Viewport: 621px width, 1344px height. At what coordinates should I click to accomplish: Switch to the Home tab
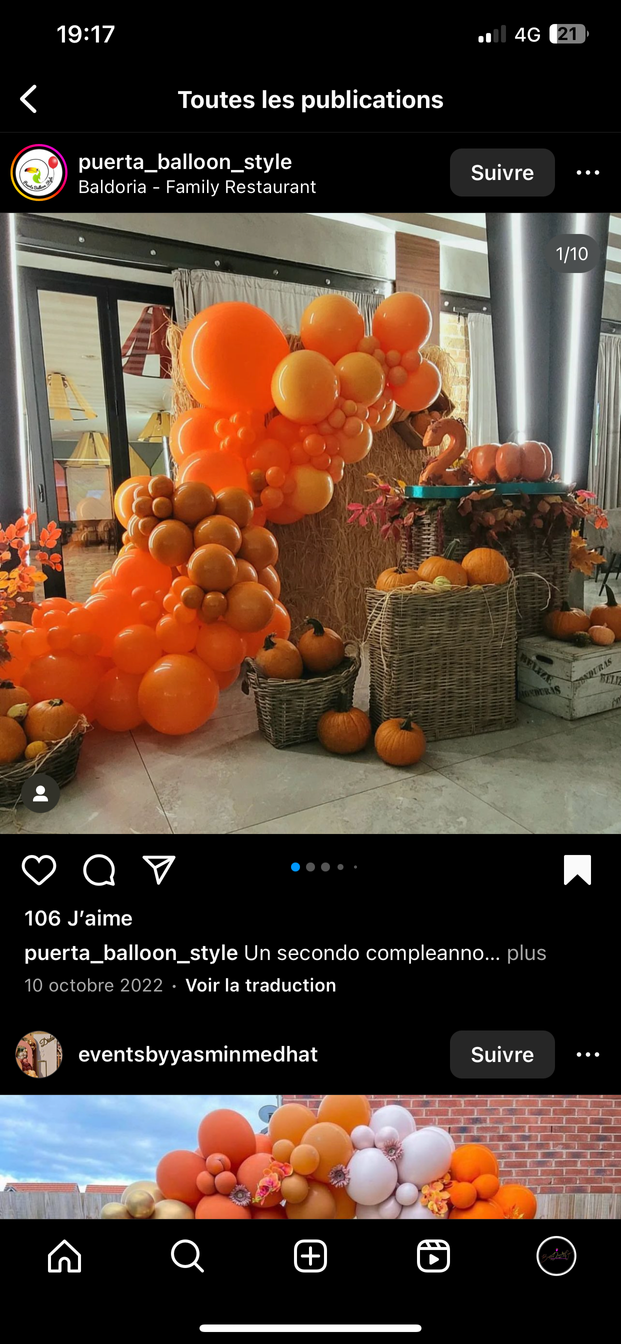65,1256
